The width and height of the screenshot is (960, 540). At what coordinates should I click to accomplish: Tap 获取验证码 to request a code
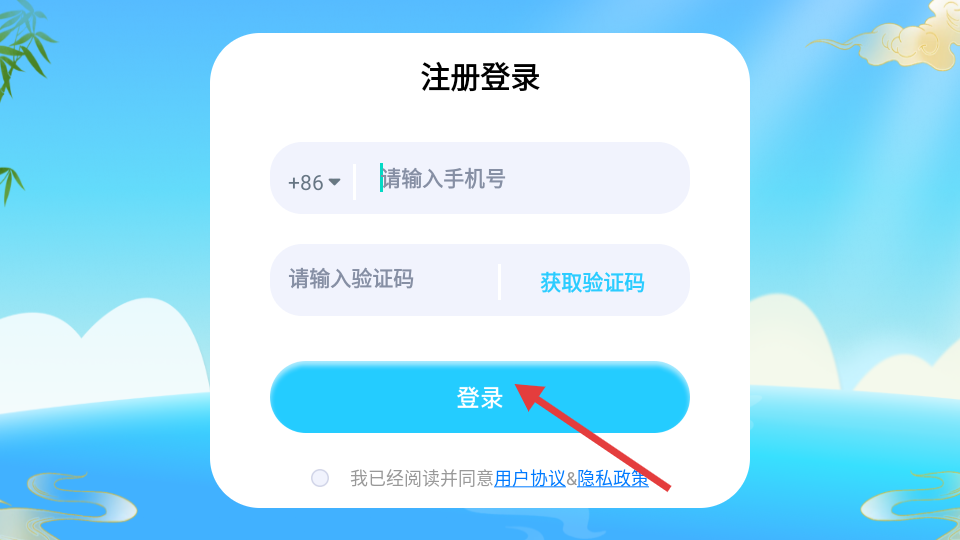tap(592, 282)
